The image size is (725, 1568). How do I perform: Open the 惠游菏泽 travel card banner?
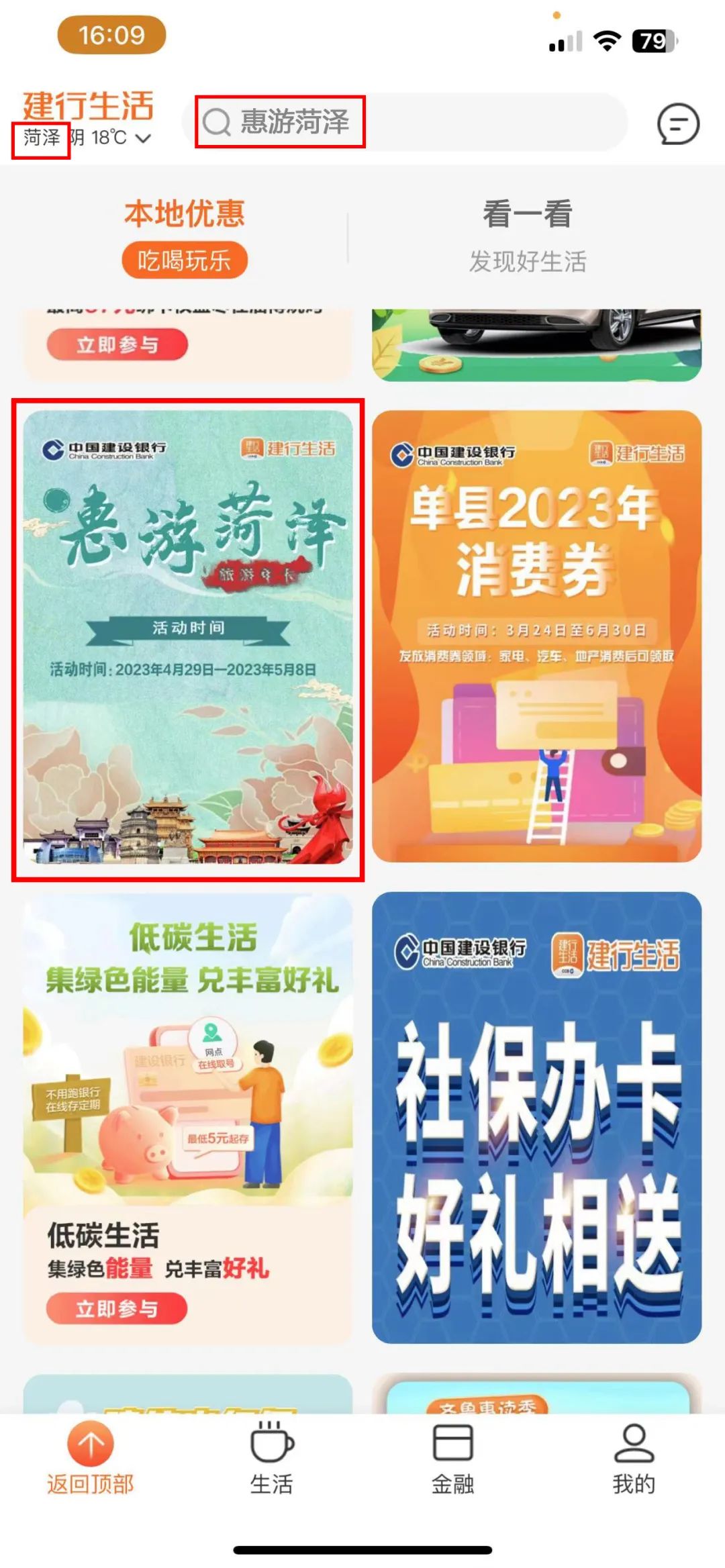(x=188, y=638)
